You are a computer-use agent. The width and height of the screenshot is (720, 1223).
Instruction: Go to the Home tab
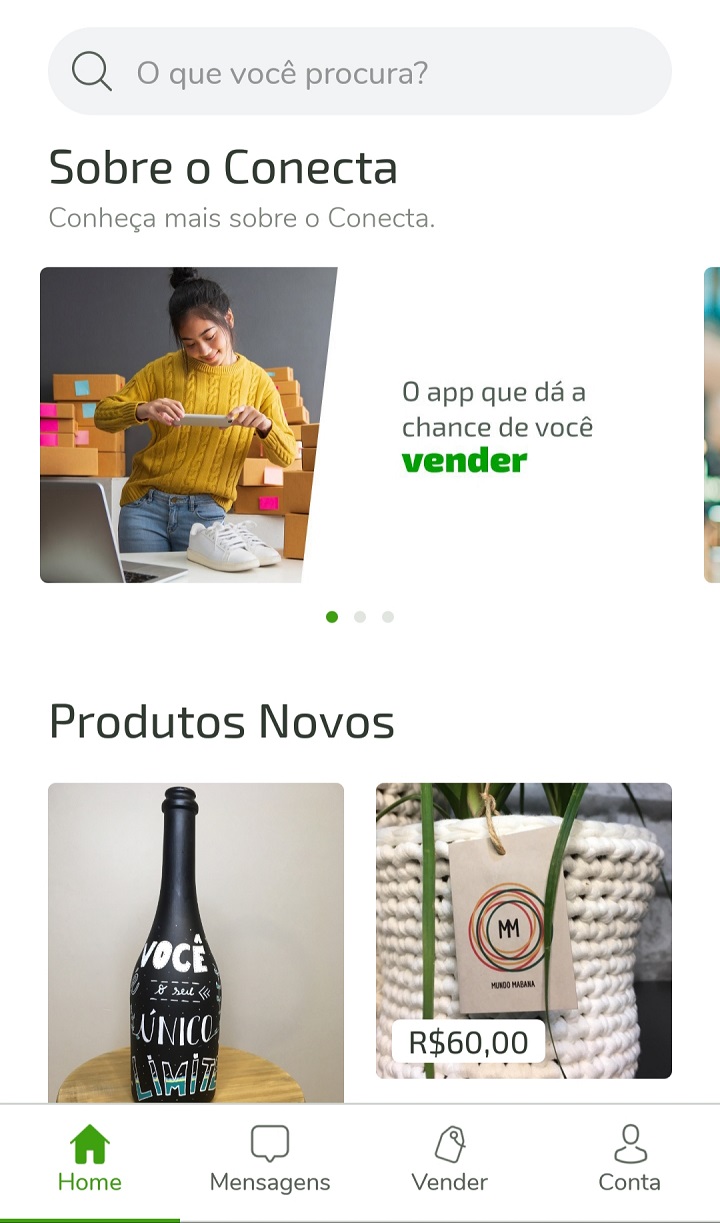(x=90, y=1160)
